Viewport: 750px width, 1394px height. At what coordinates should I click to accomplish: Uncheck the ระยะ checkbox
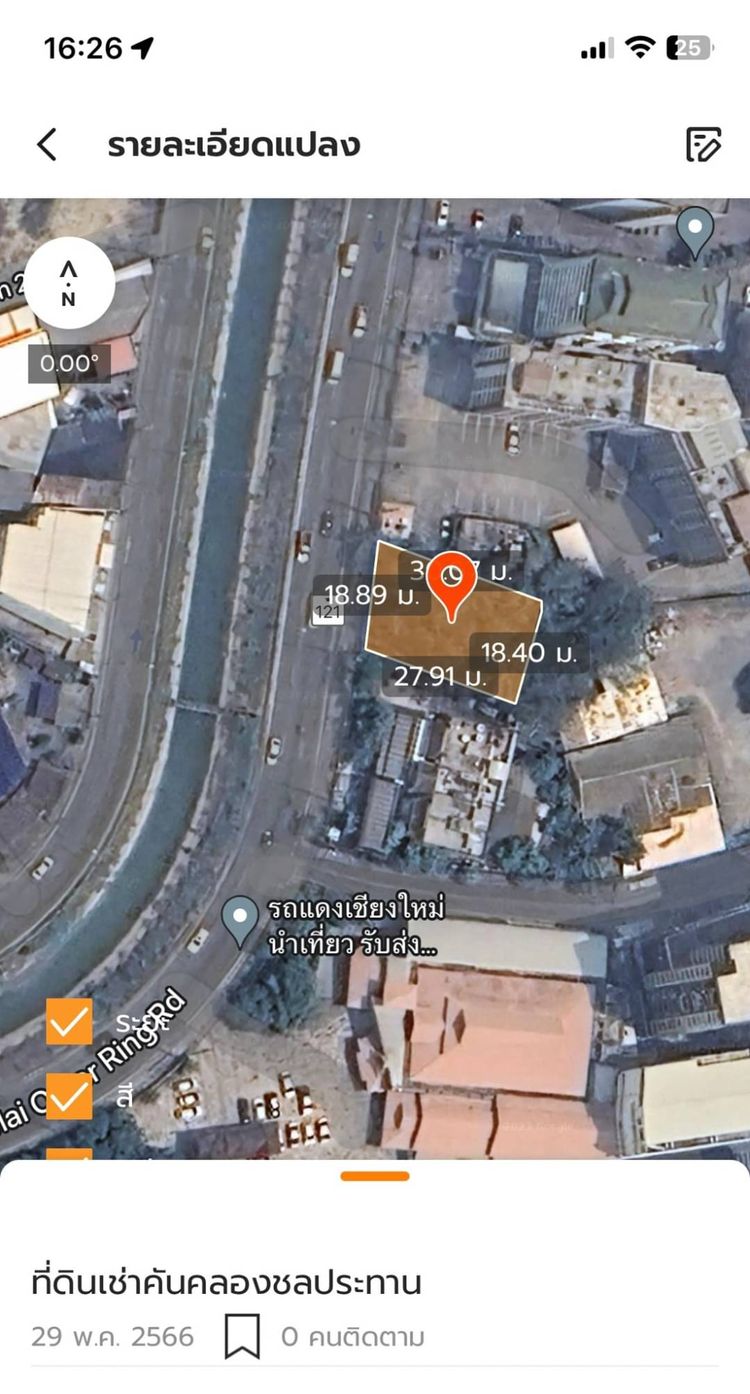point(69,1021)
